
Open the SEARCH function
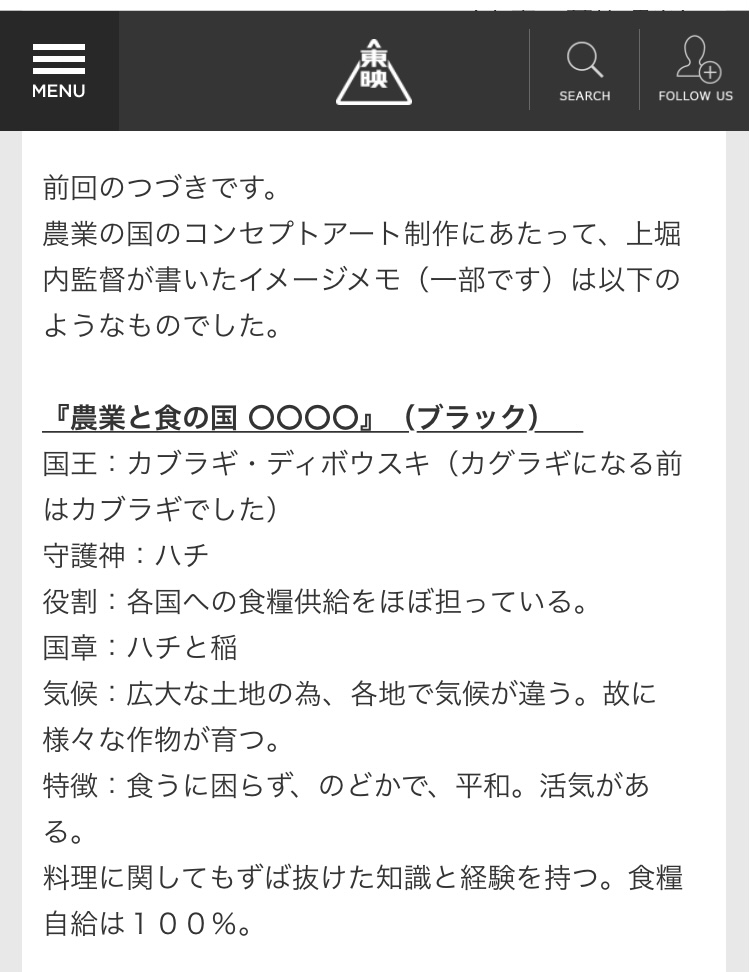[x=584, y=70]
